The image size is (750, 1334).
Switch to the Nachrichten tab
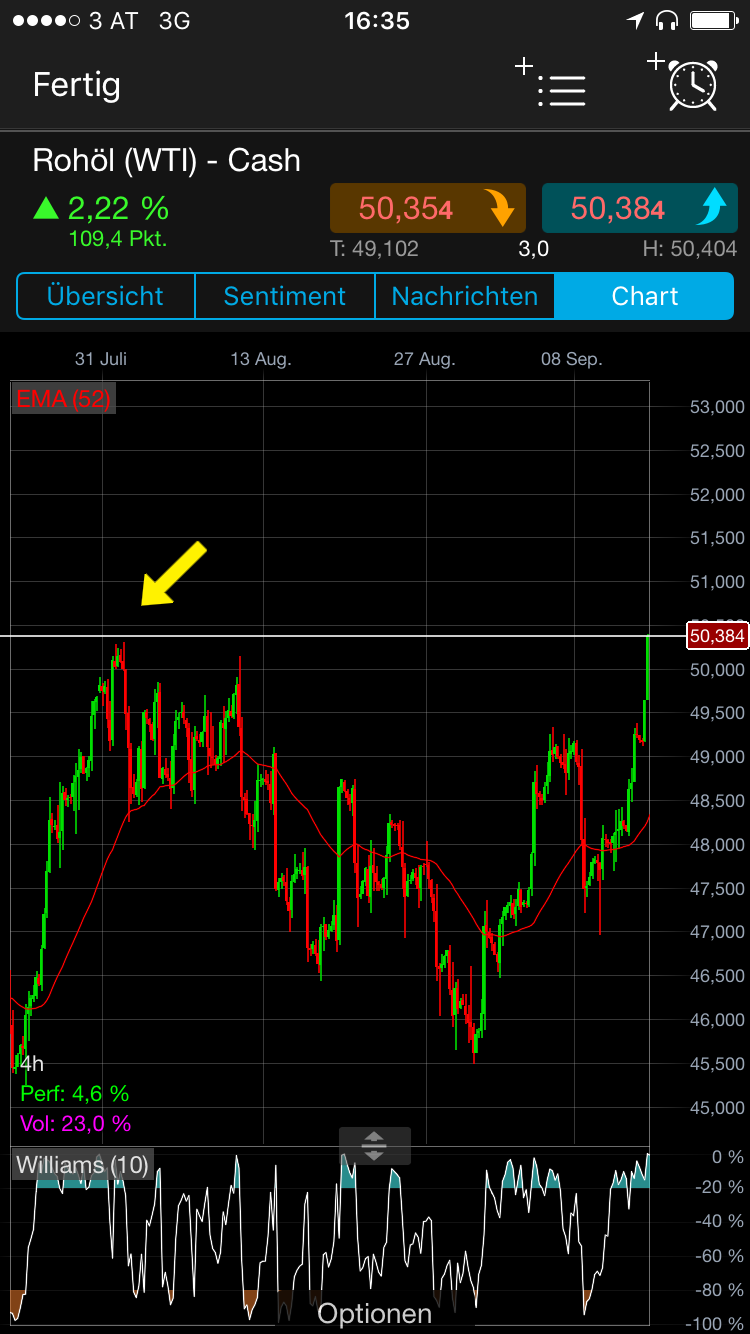tap(464, 296)
